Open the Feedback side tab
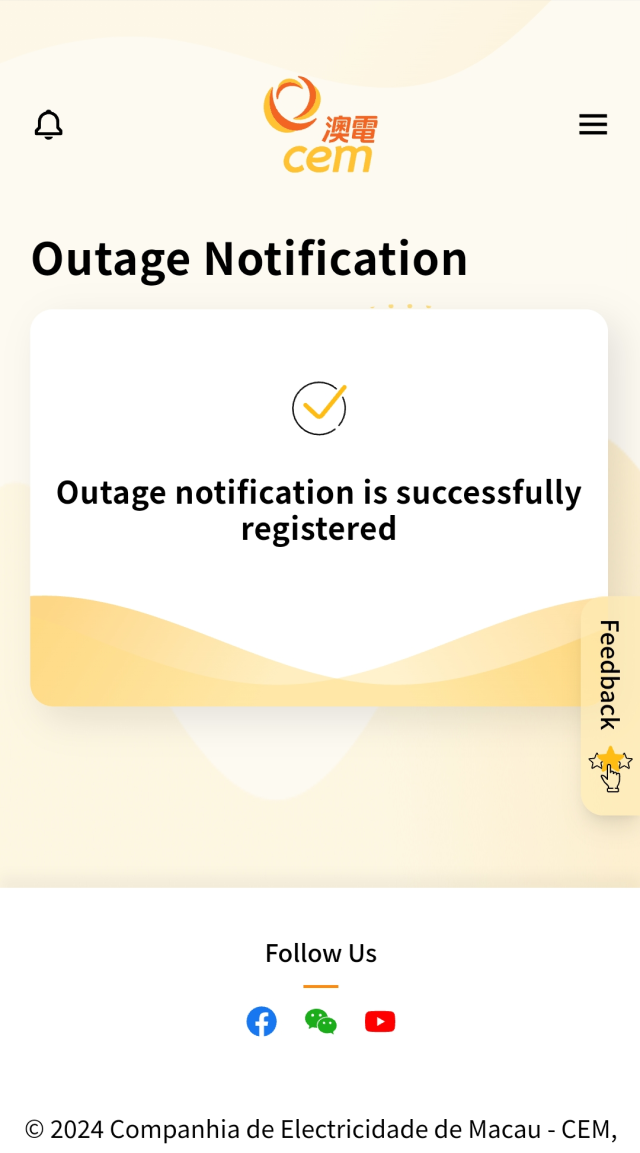 (610, 705)
